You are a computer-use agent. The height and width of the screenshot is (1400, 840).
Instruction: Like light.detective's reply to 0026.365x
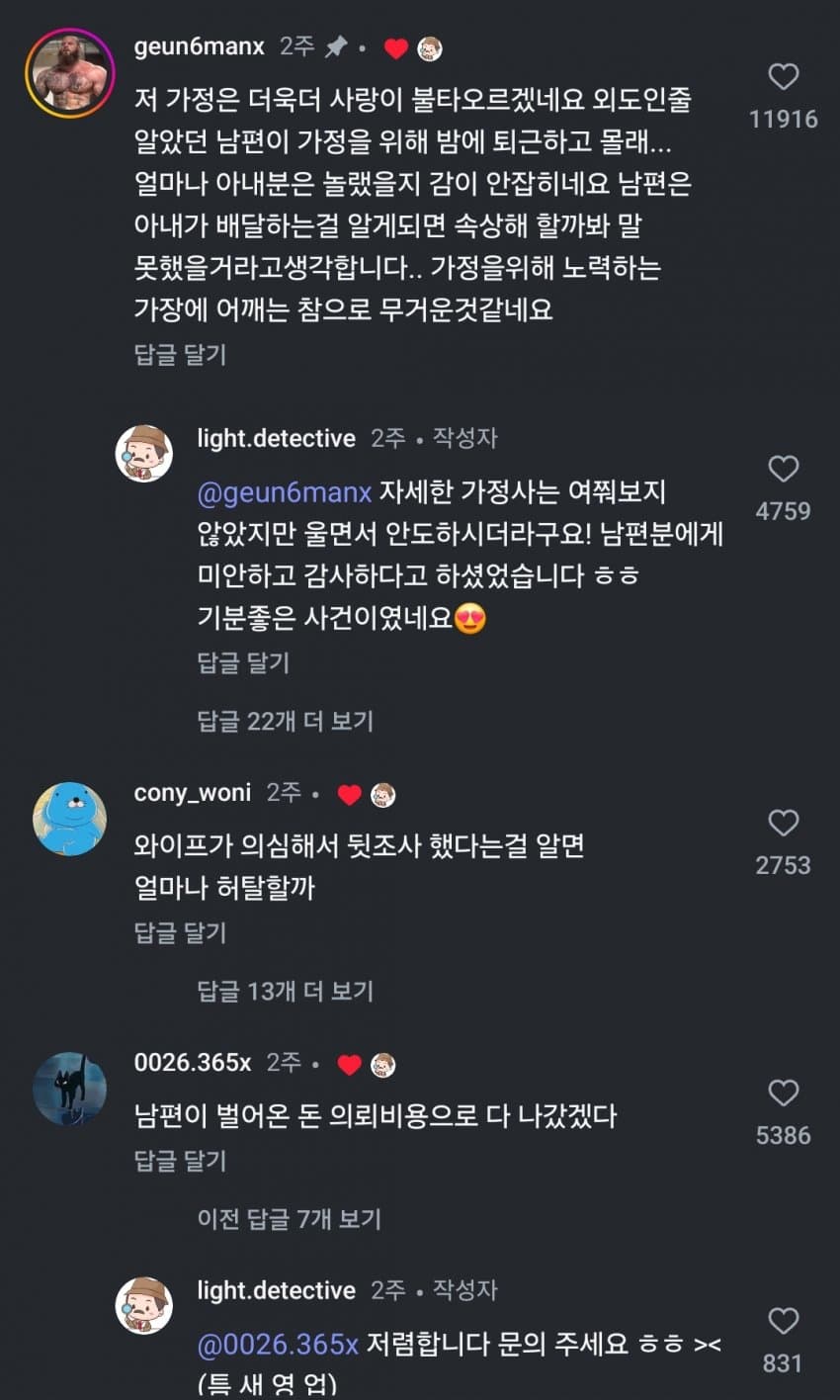coord(783,1321)
